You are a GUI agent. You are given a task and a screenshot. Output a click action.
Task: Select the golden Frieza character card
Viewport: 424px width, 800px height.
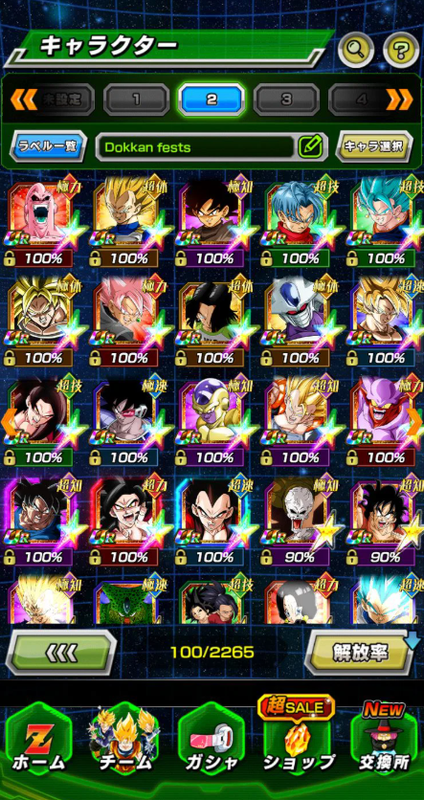click(x=211, y=421)
